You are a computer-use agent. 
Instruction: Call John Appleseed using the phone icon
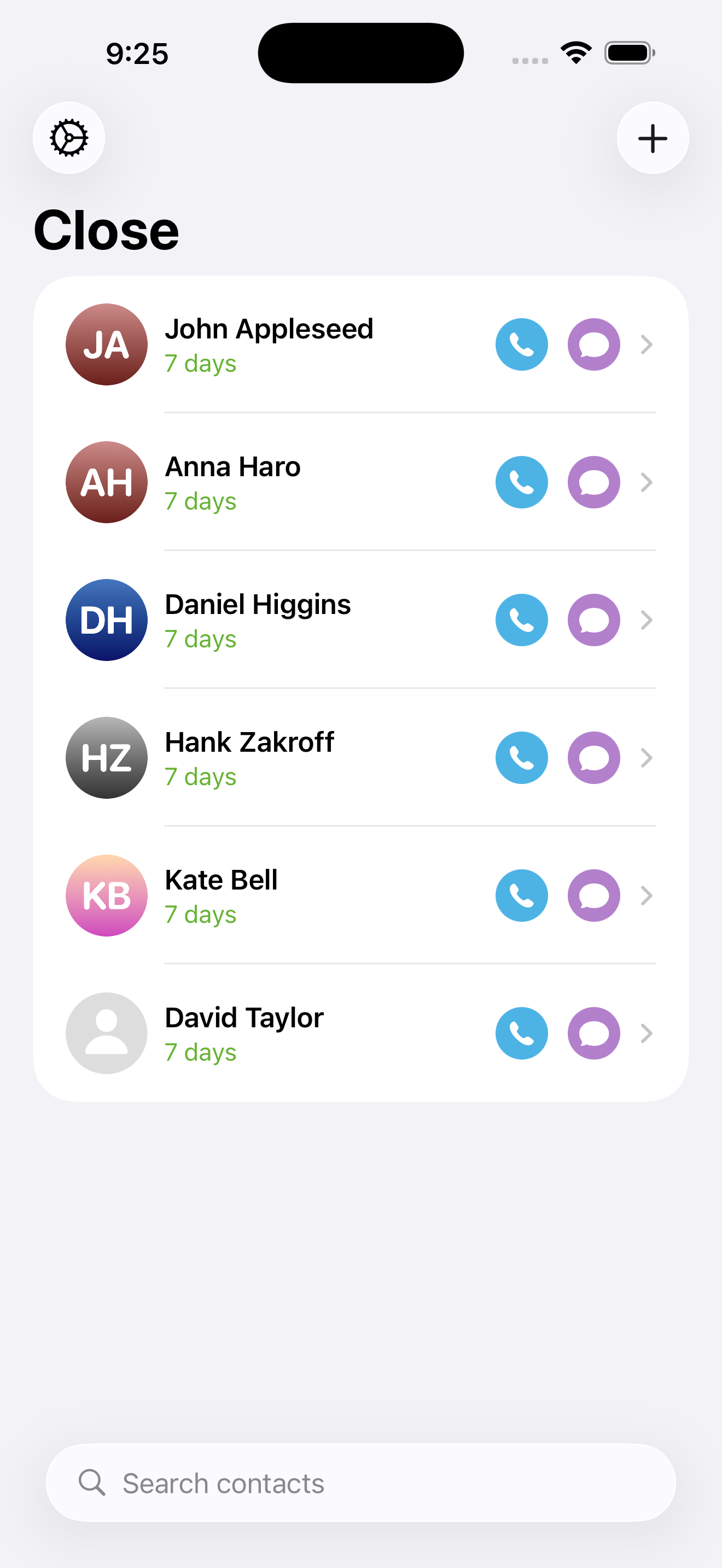pyautogui.click(x=522, y=344)
